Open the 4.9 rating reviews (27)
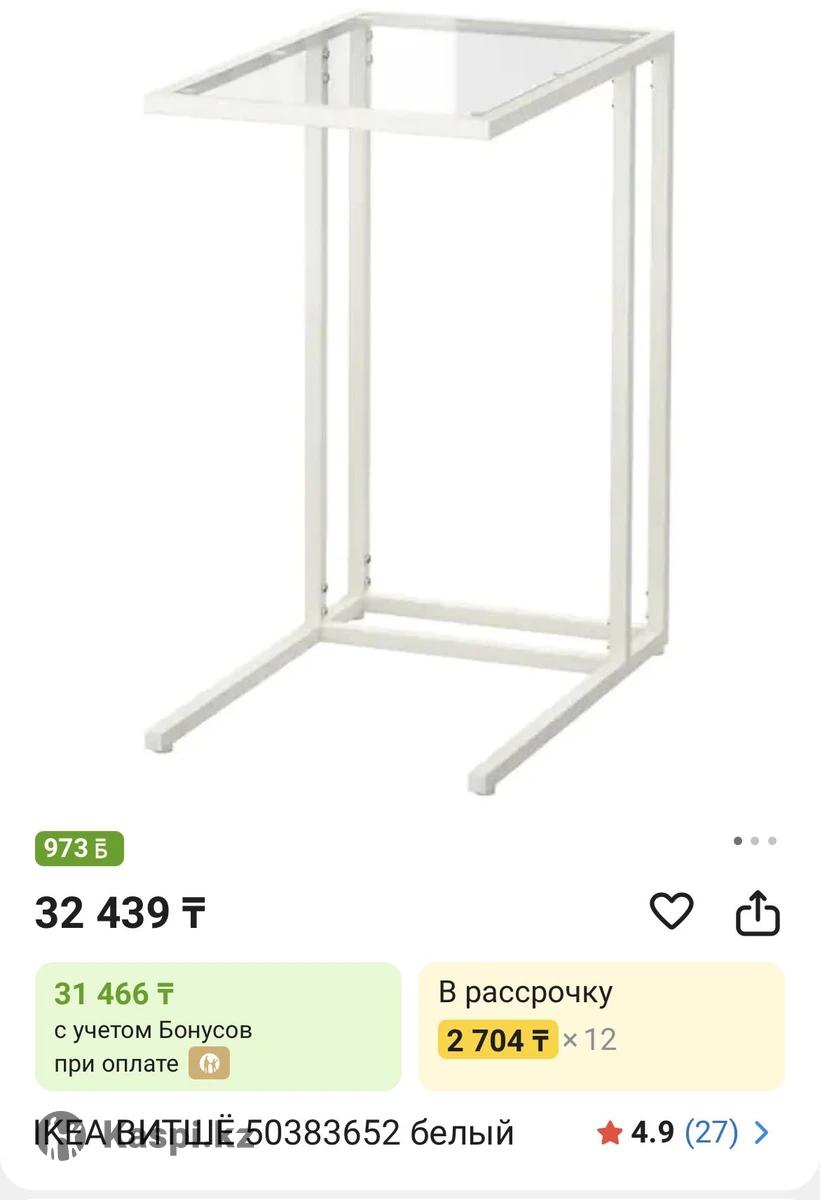The width and height of the screenshot is (820, 1200). [684, 1133]
